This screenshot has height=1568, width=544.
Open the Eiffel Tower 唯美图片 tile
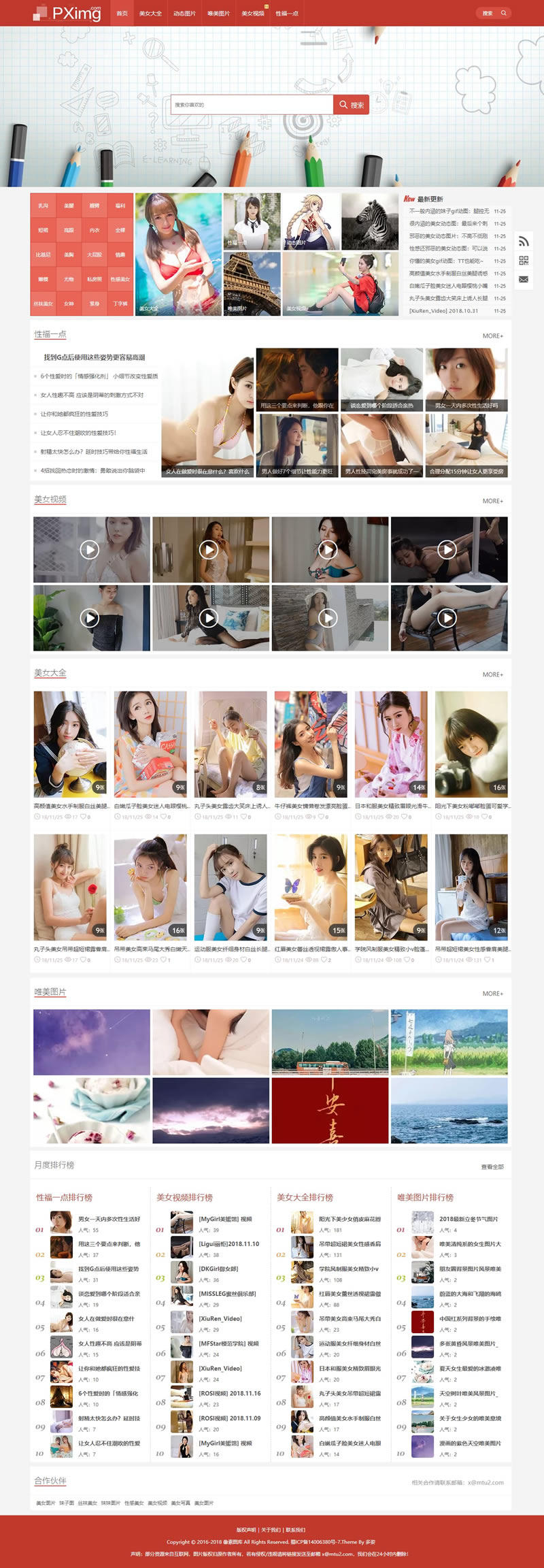point(252,283)
